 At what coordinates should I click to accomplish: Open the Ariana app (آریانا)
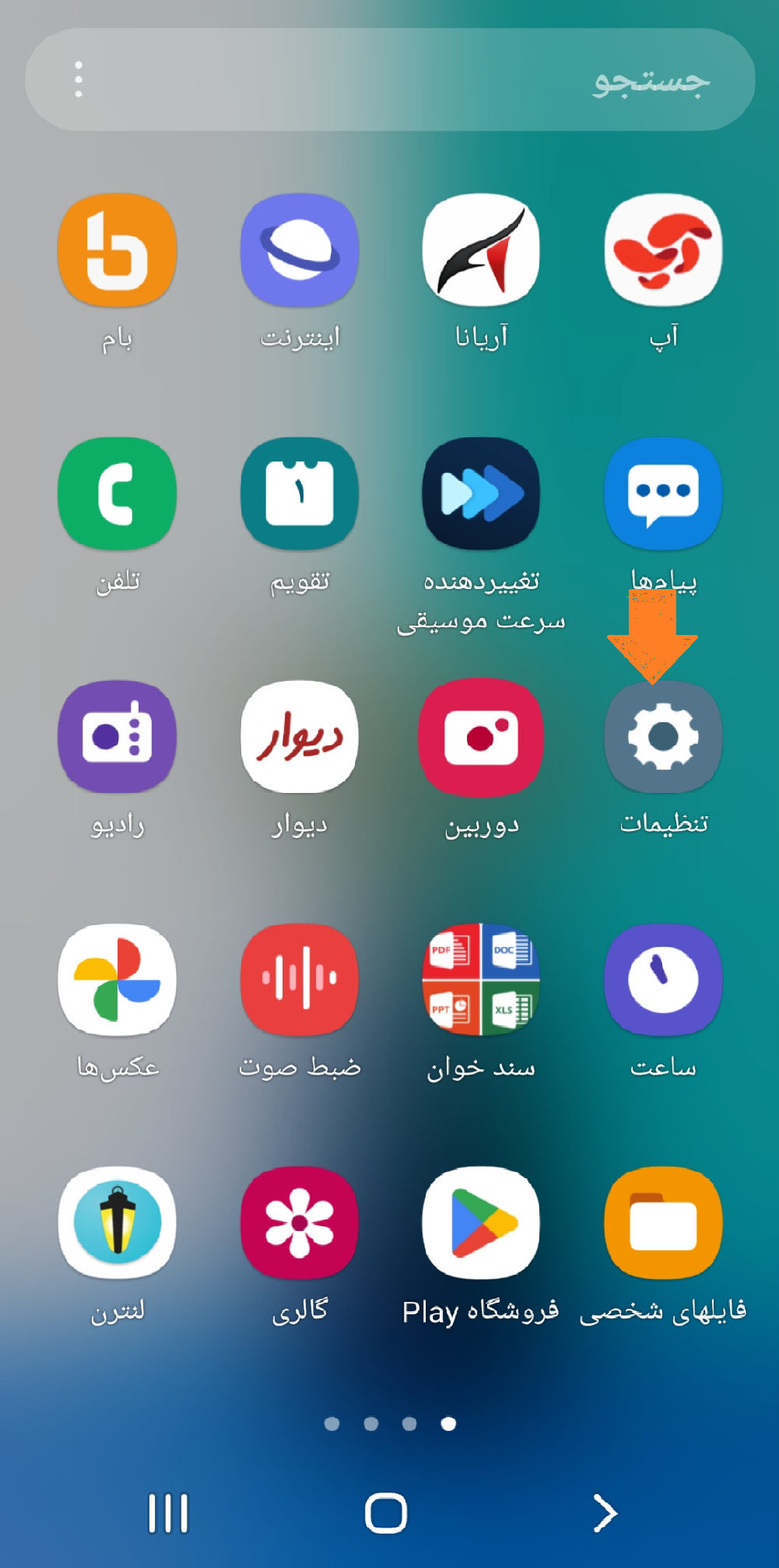tap(481, 250)
